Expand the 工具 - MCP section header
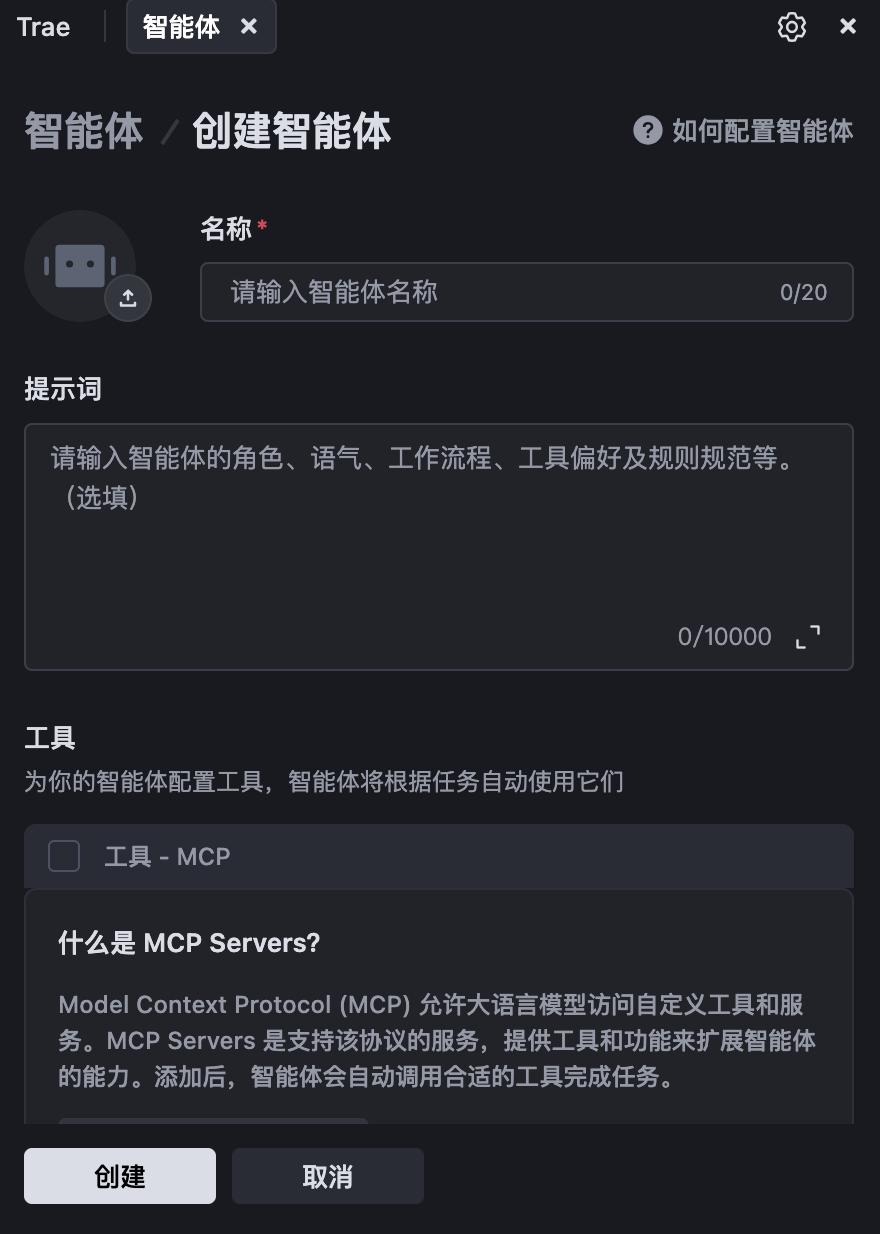Screen dimensions: 880x1234 coord(167,856)
